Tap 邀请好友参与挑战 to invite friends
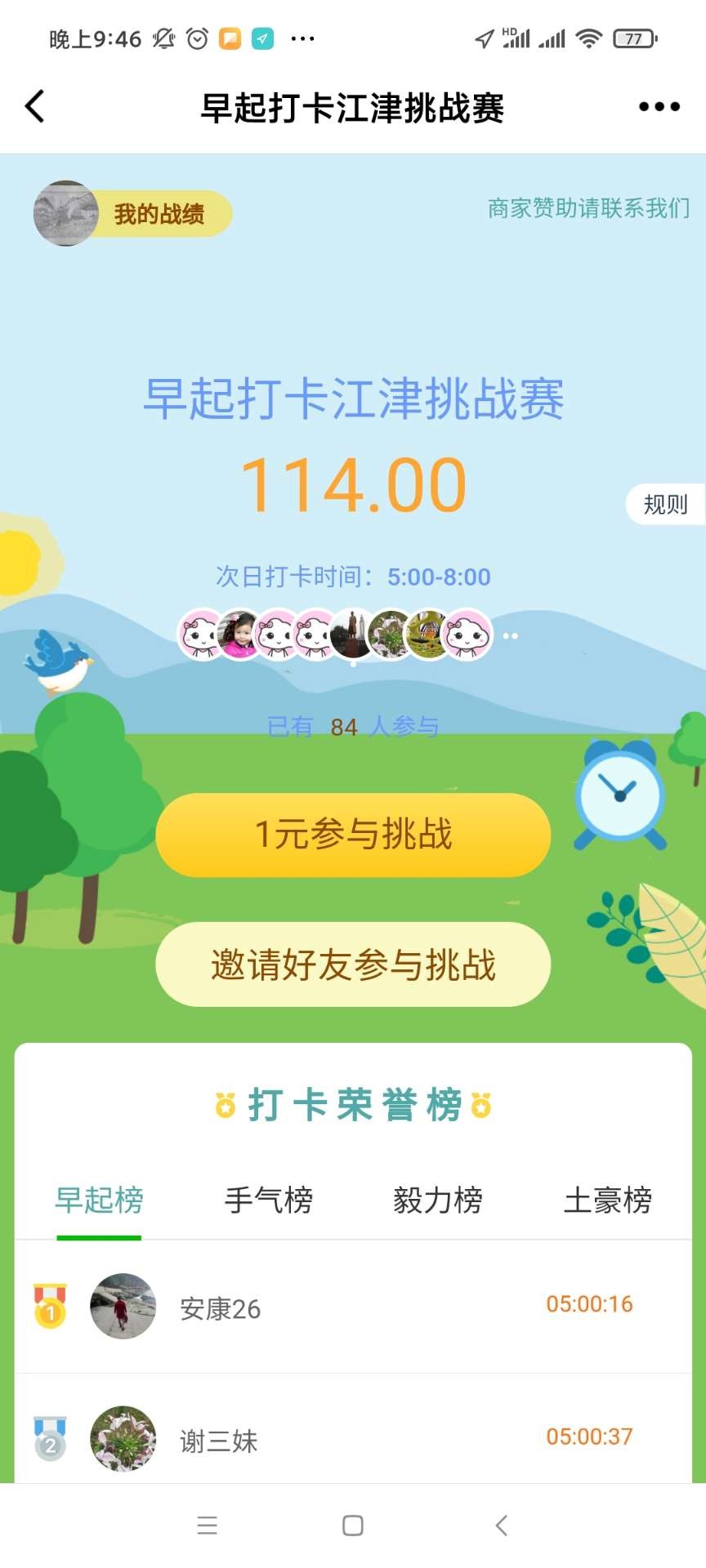Image resolution: width=706 pixels, height=1568 pixels. coord(353,964)
